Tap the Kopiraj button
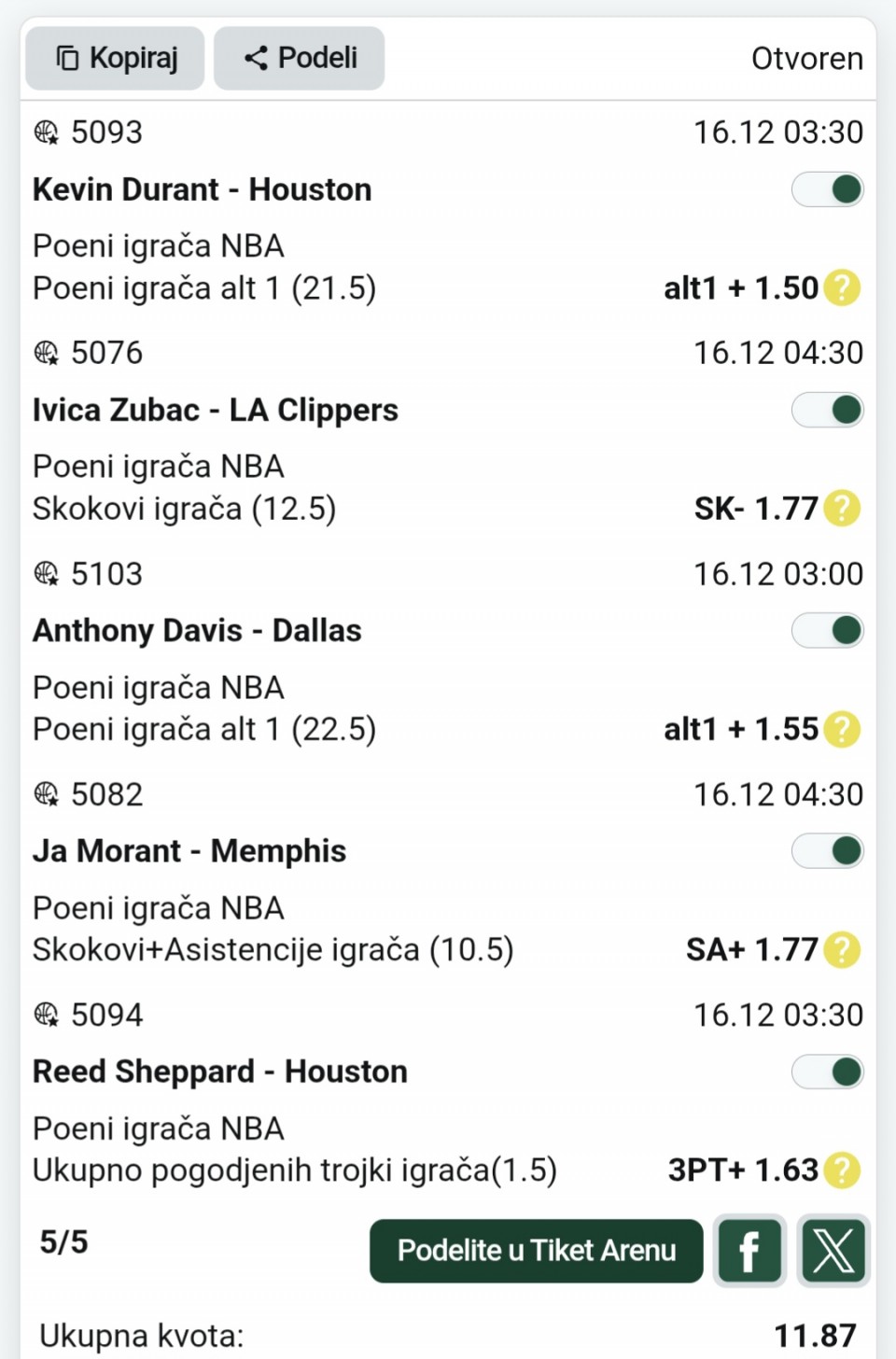The width and height of the screenshot is (896, 1359). point(115,58)
